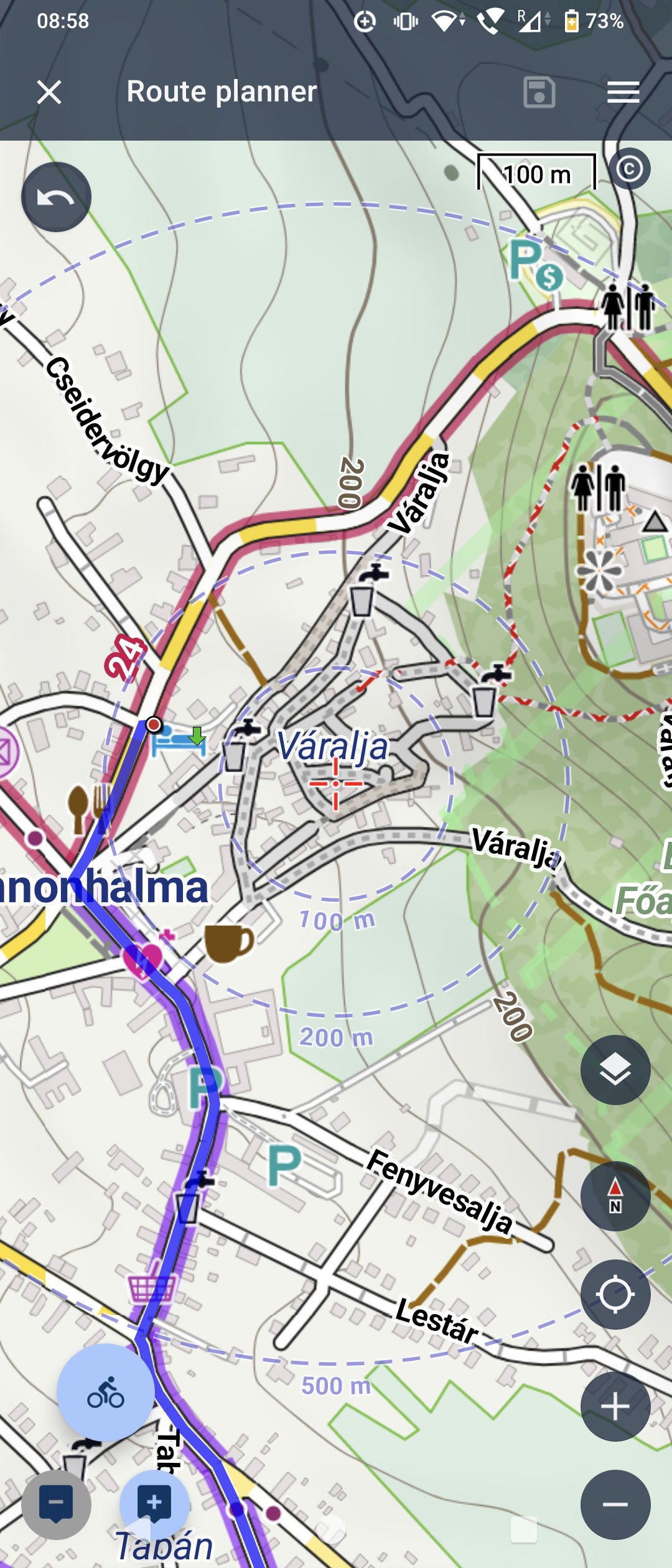This screenshot has height=1568, width=672.
Task: Open map copyright info
Action: pyautogui.click(x=629, y=169)
